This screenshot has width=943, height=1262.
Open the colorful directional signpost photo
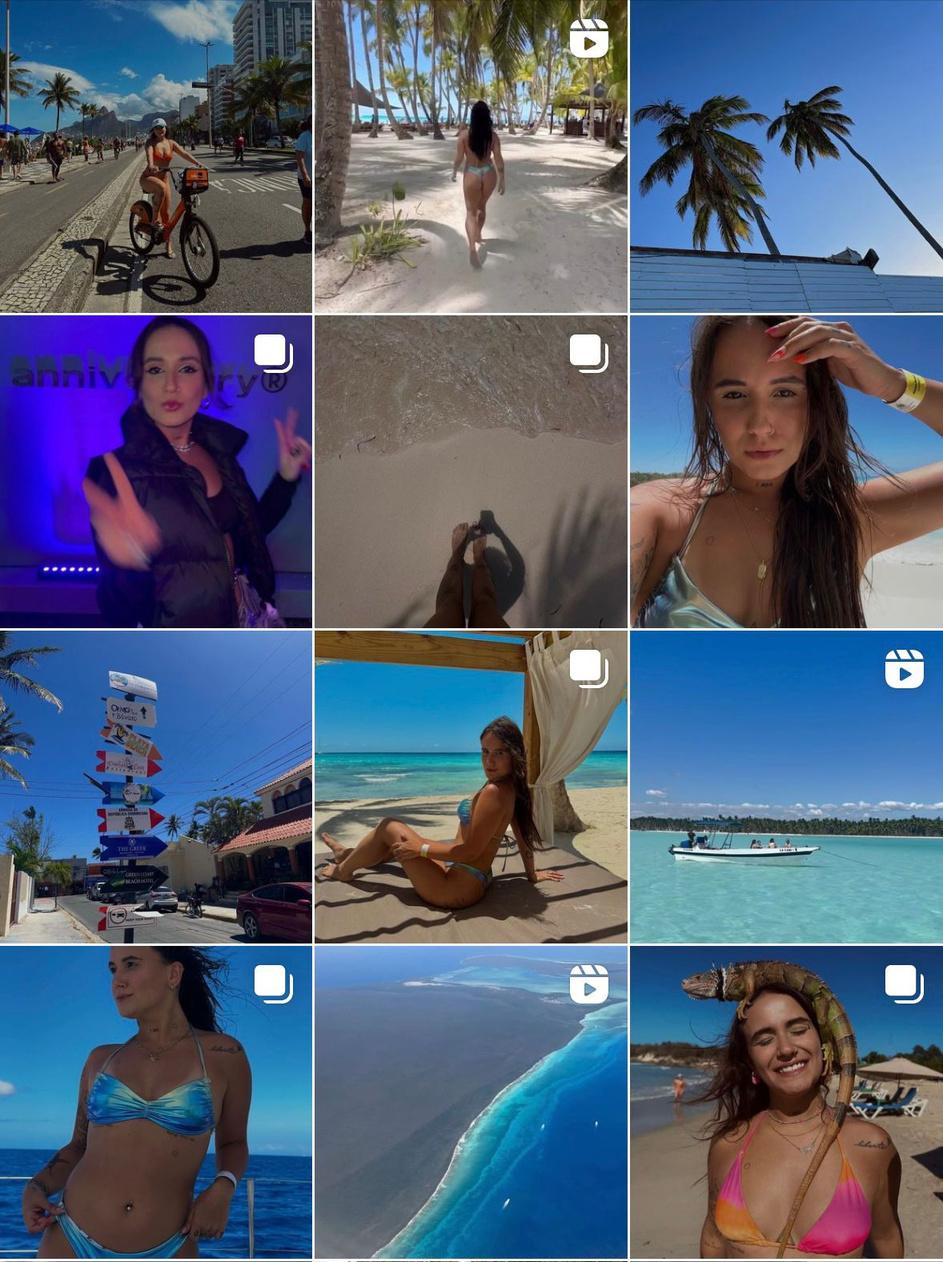pos(156,787)
